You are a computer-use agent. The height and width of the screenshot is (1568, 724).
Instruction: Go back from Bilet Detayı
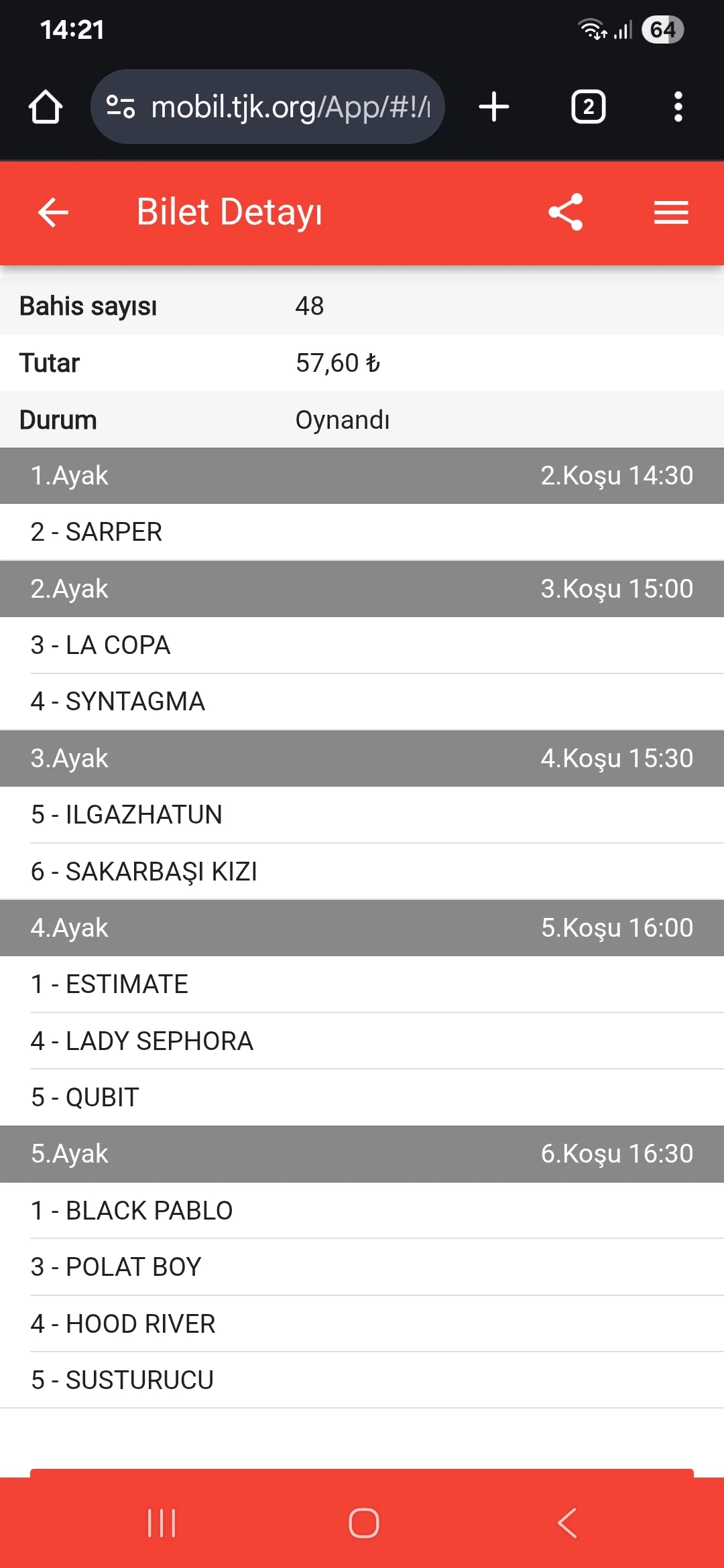(x=53, y=212)
